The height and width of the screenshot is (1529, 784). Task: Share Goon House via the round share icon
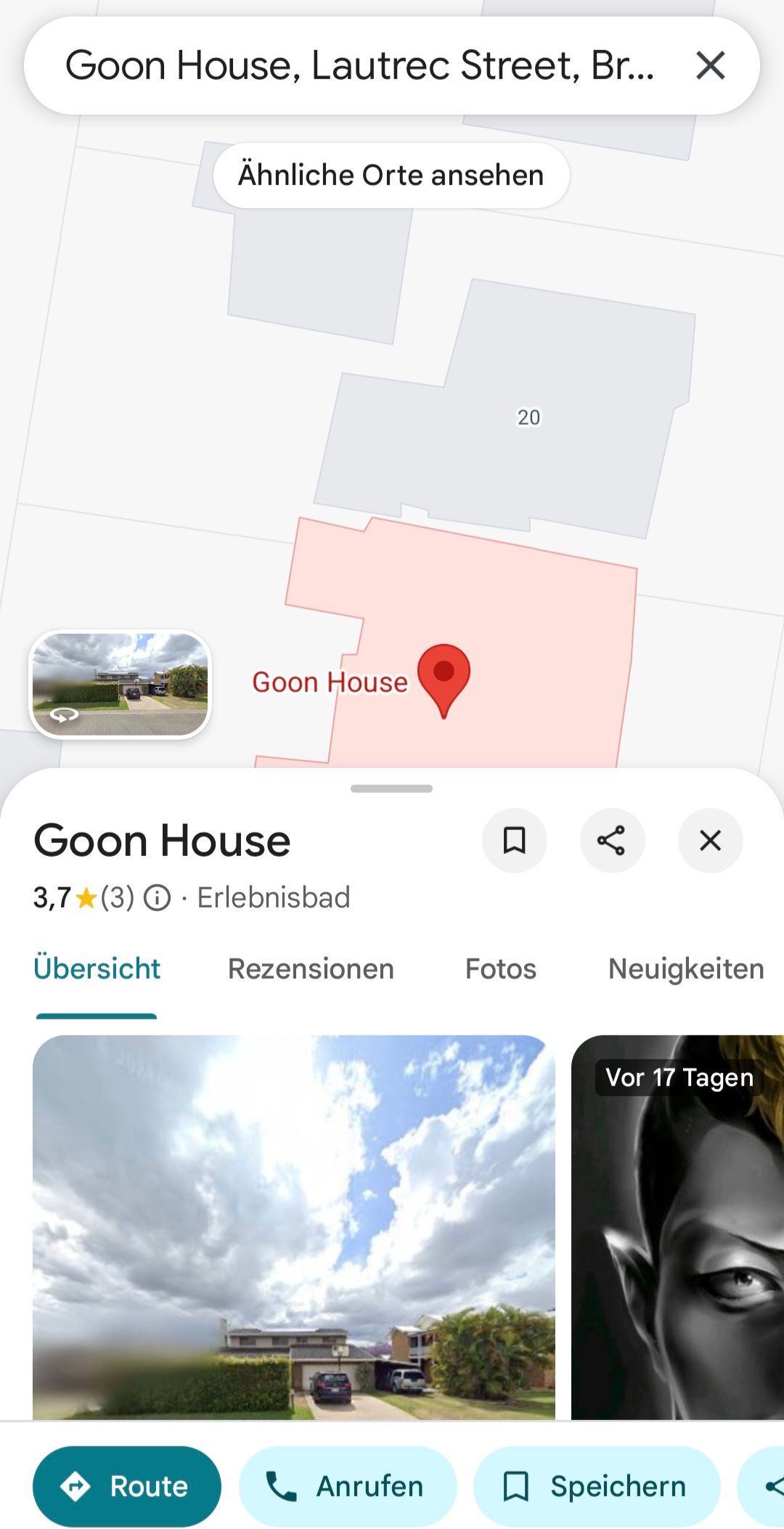coord(611,840)
